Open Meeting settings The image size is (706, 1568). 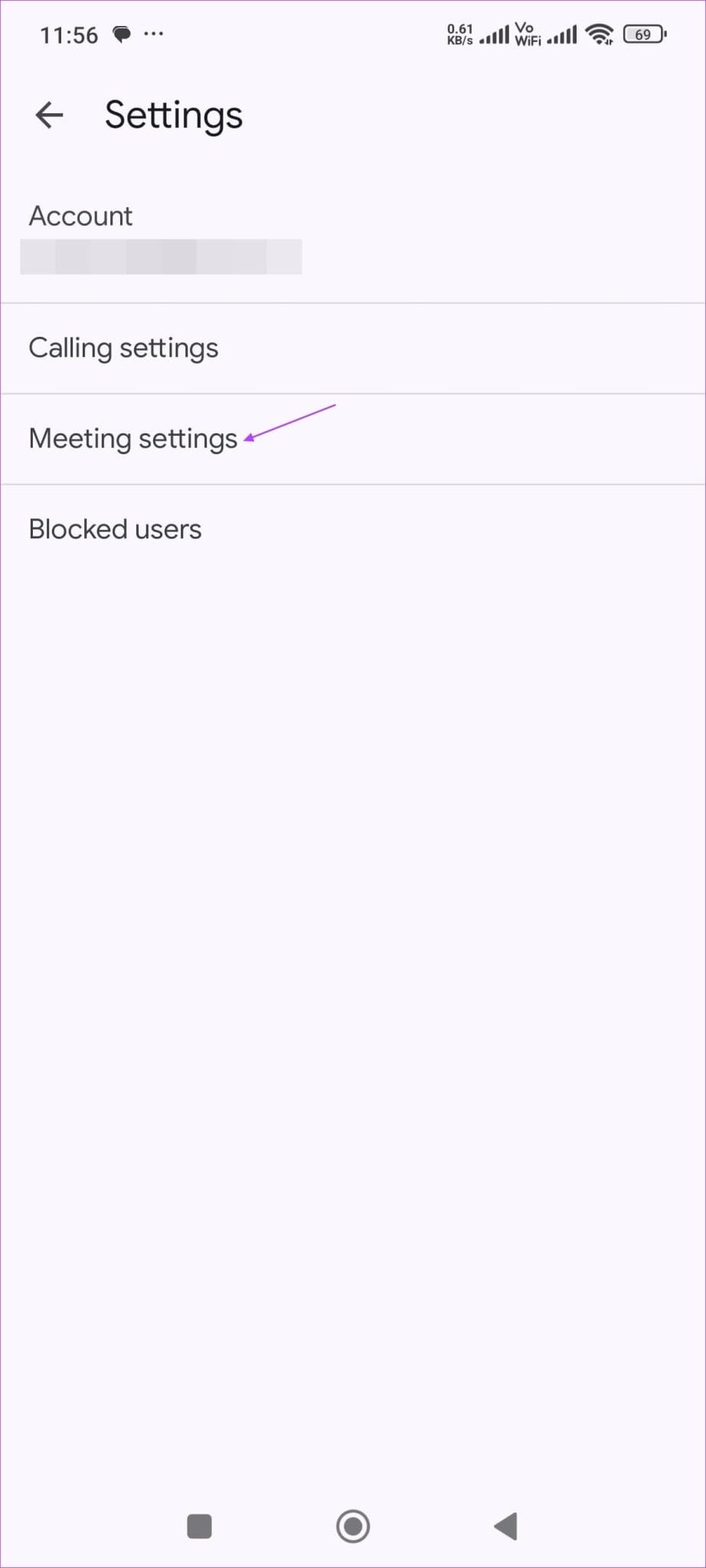132,439
